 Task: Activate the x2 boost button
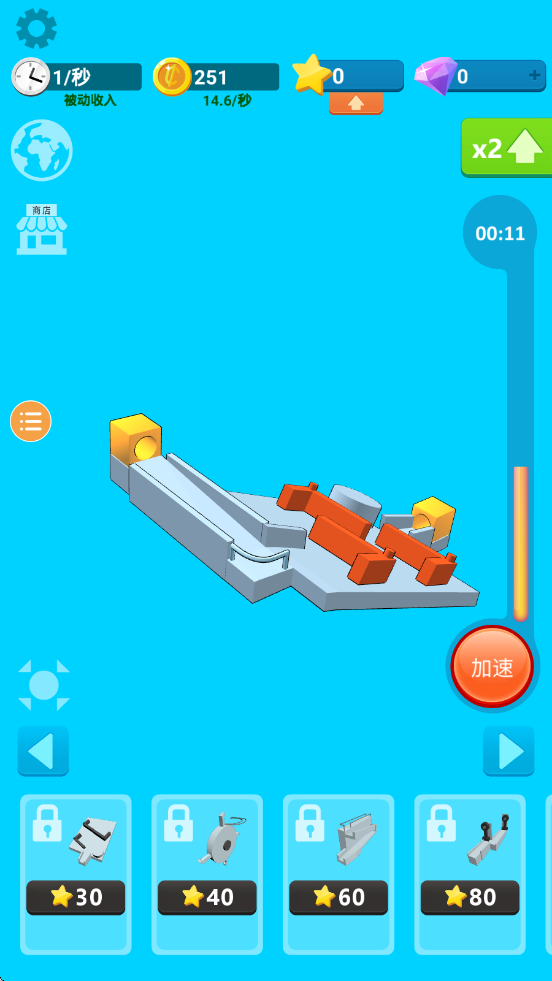[506, 148]
